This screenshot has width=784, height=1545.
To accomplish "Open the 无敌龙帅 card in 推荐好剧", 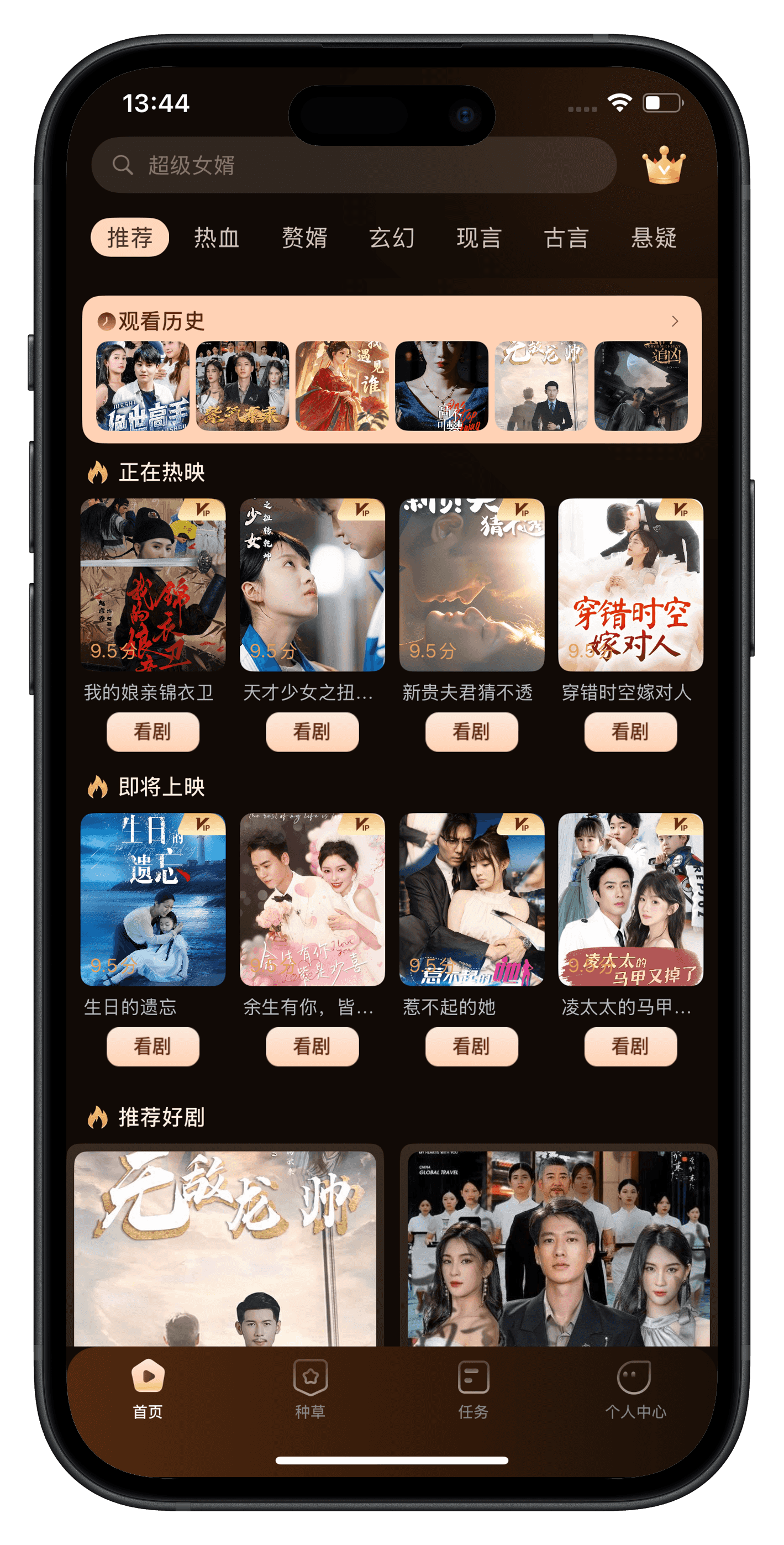I will [225, 1248].
